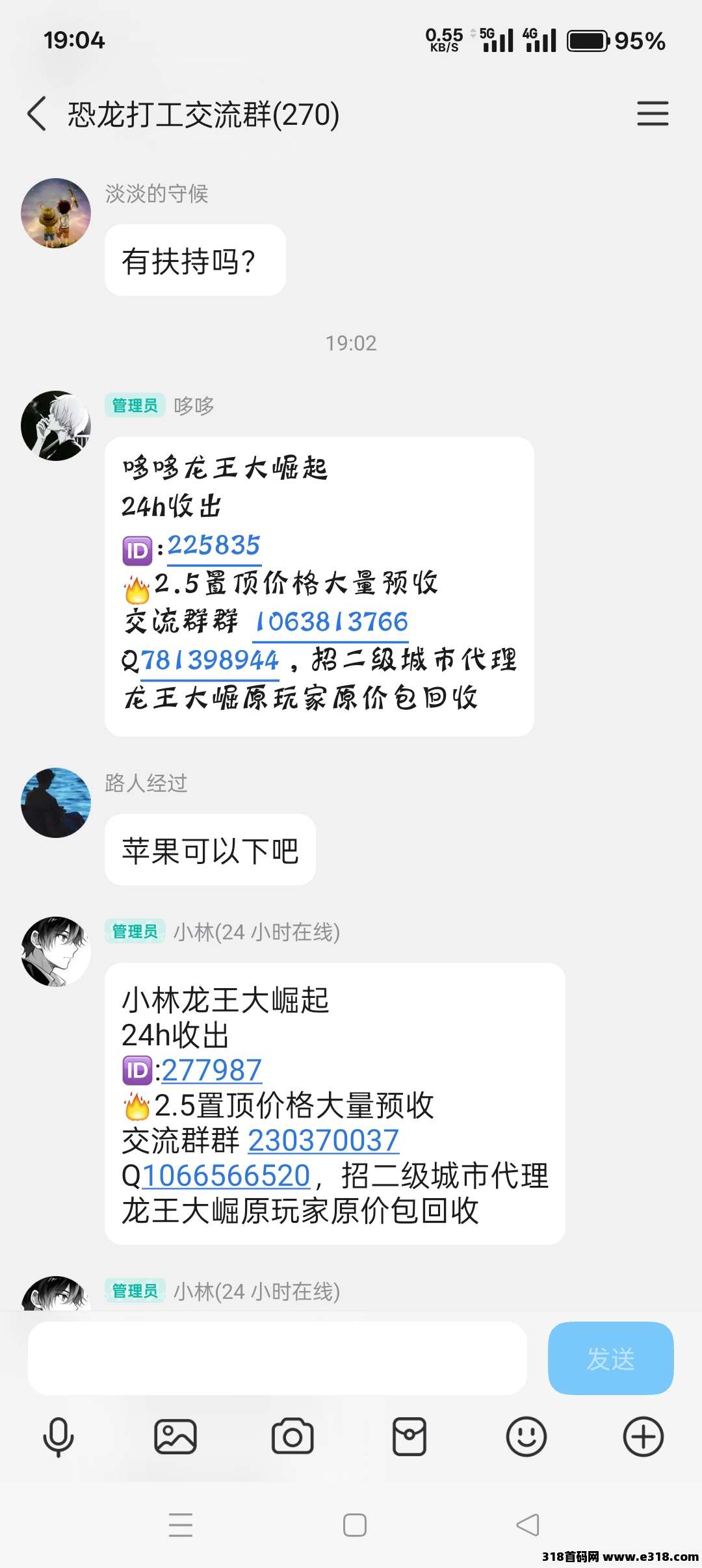Open the group chat menu
Viewport: 702px width, 1568px height.
coord(652,114)
